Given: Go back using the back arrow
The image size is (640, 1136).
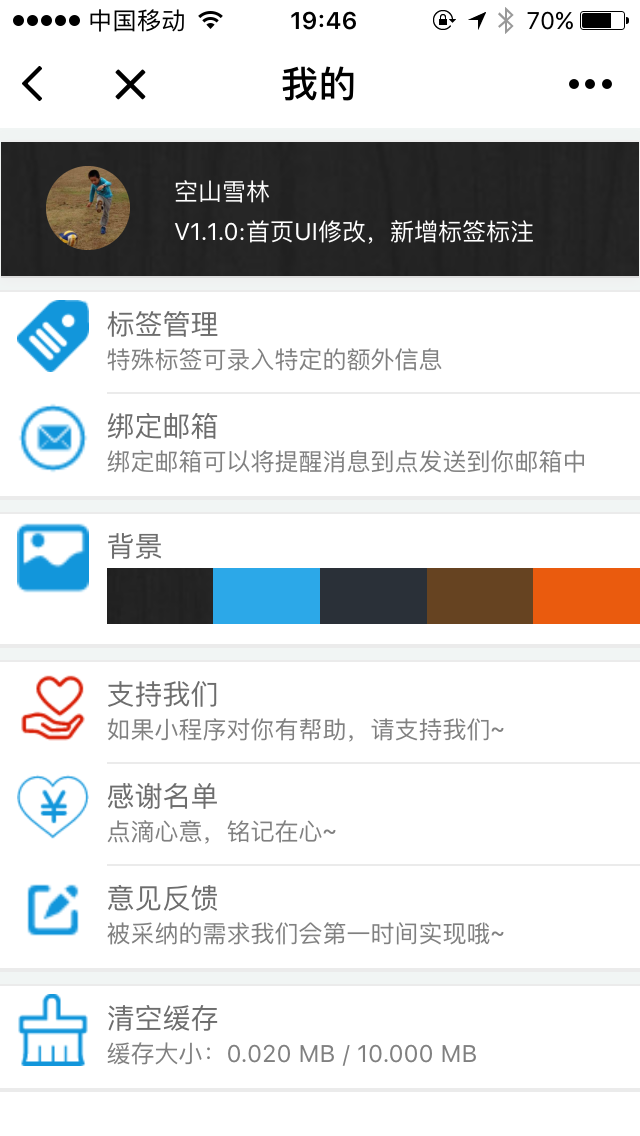Looking at the screenshot, I should click(33, 85).
